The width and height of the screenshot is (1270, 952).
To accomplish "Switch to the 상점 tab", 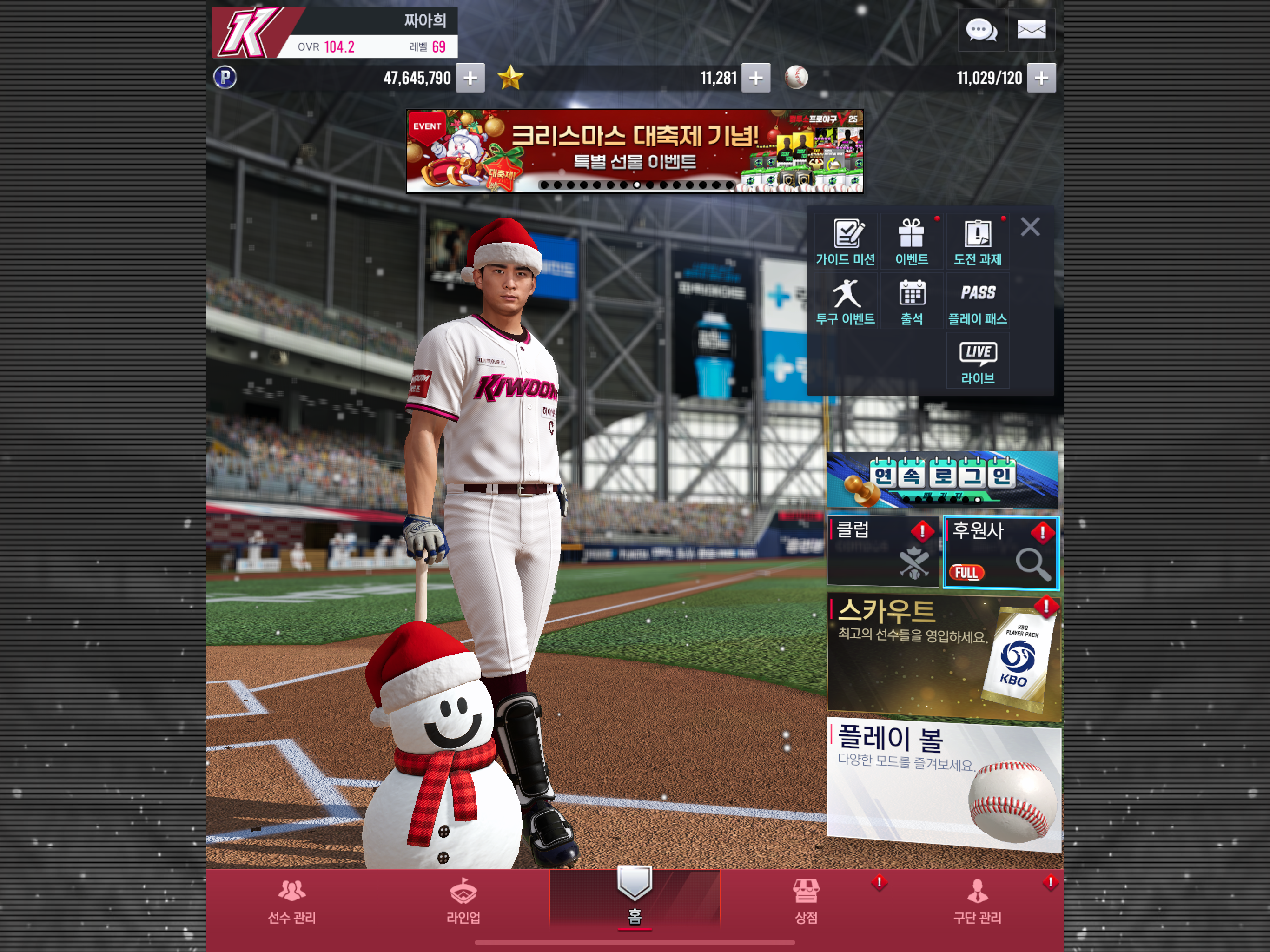I will pos(806,901).
